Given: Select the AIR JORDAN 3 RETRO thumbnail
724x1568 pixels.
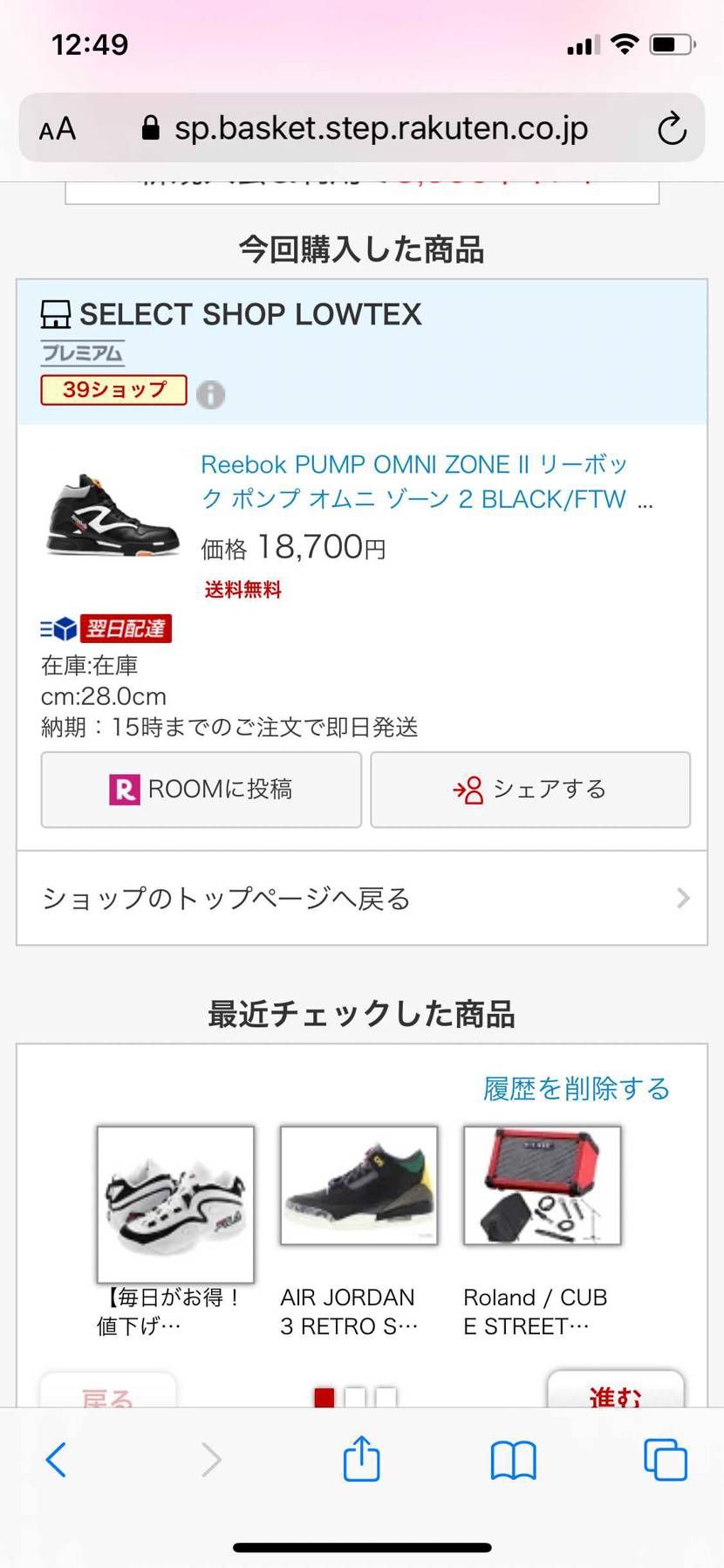Looking at the screenshot, I should point(358,1185).
